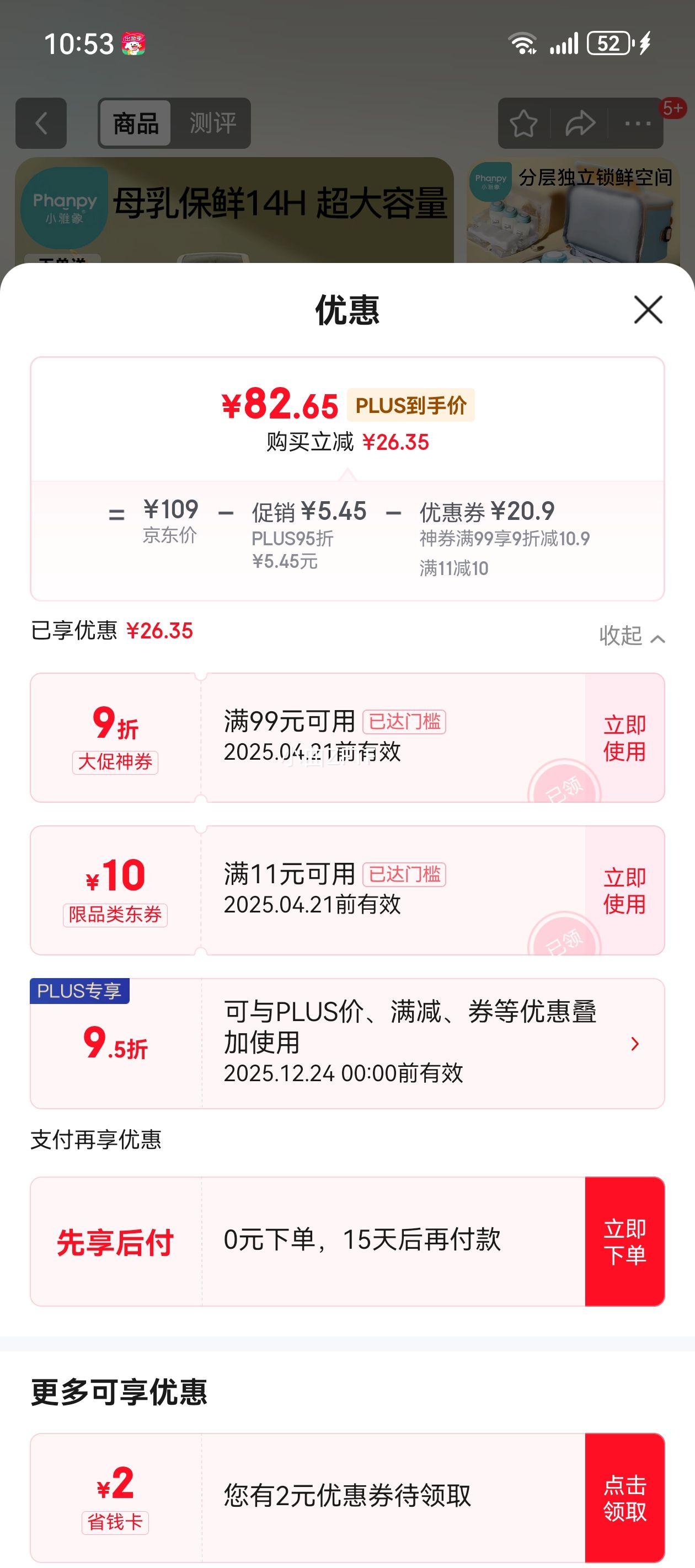Open the three-dot more menu
Screen dimensions: 695x1568
(x=638, y=123)
